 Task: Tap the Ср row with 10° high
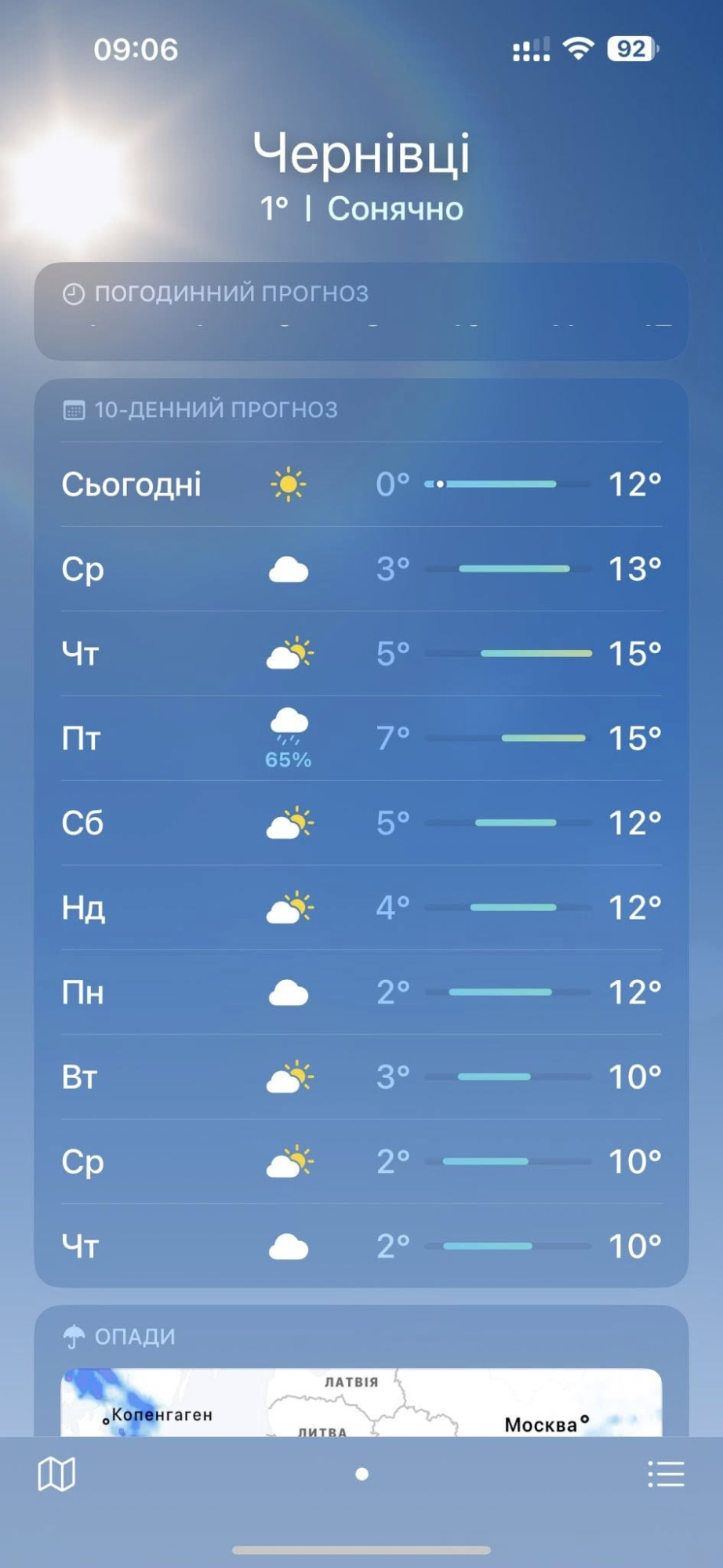pyautogui.click(x=361, y=1162)
